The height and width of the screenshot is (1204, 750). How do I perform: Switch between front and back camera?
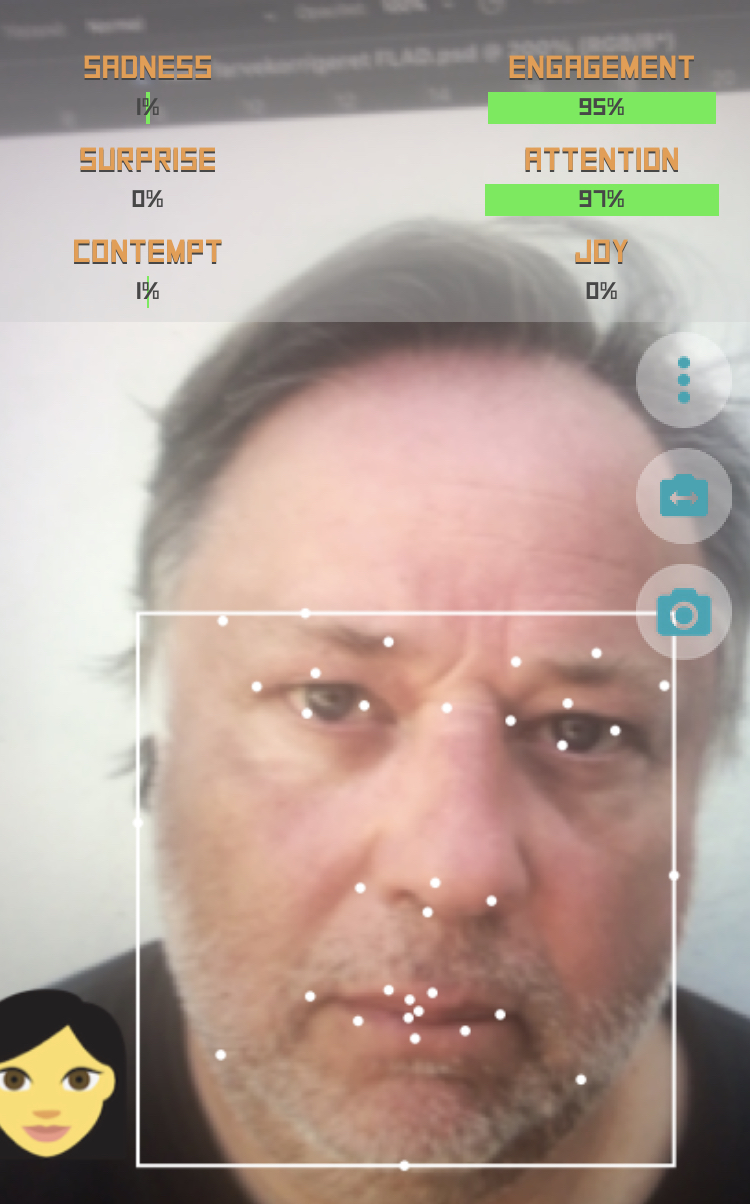tap(684, 496)
